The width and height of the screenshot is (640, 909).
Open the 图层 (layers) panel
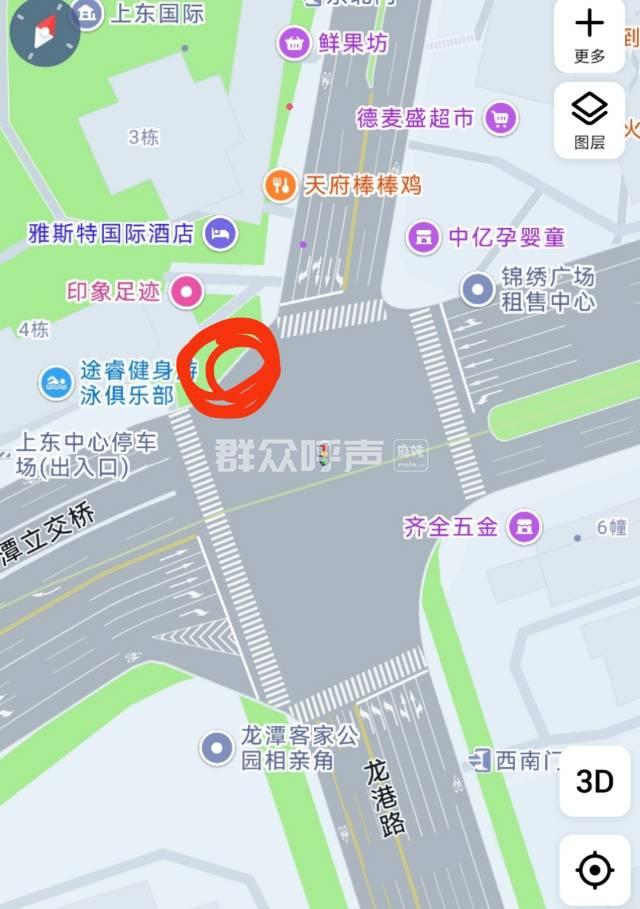coord(590,119)
